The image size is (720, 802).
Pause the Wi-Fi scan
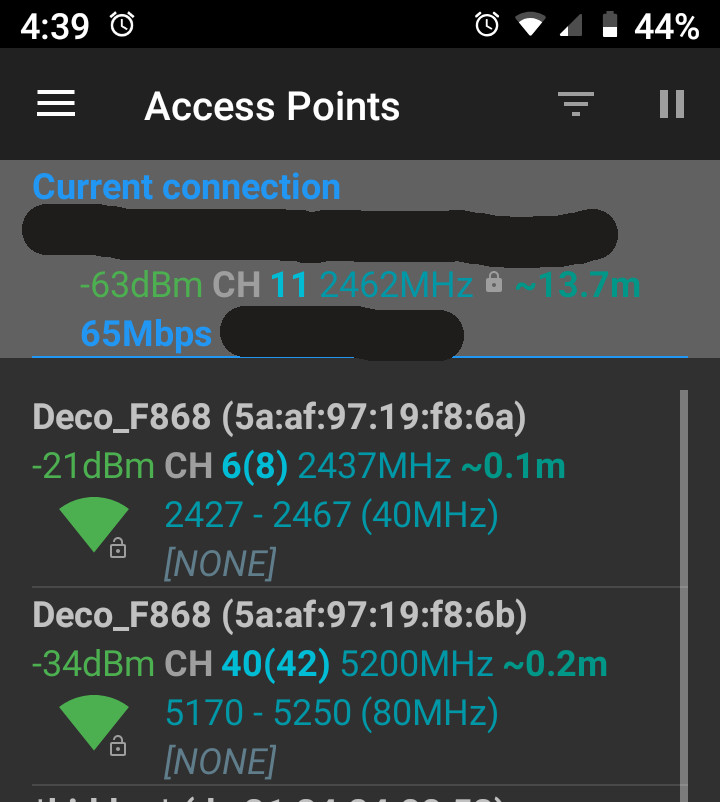click(x=672, y=104)
